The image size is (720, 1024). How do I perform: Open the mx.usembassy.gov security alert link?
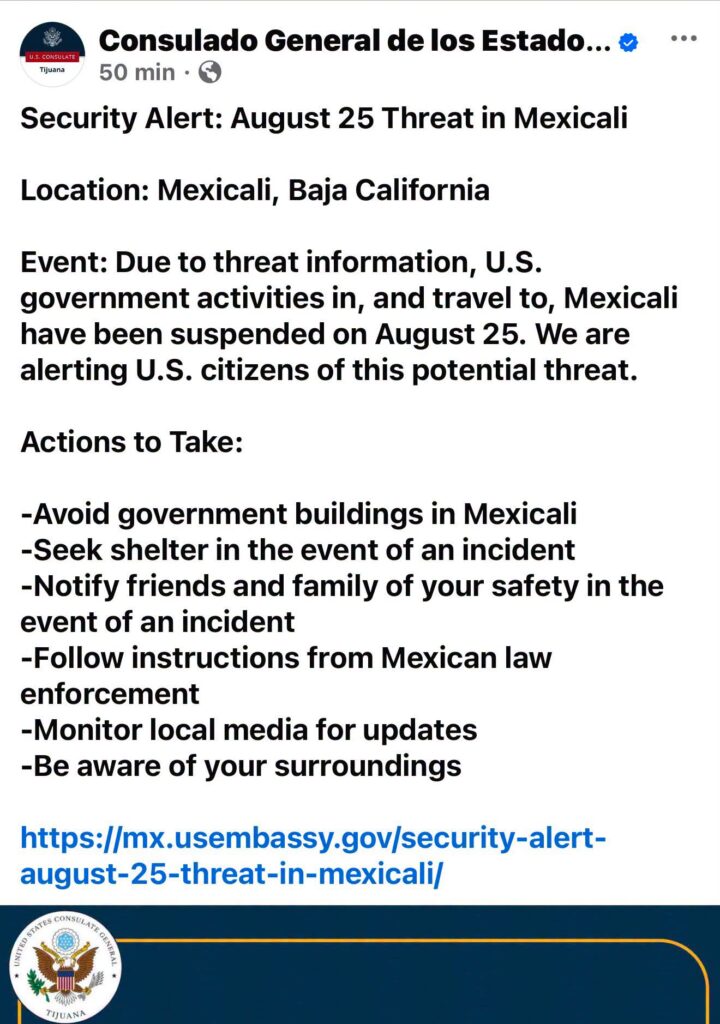[313, 855]
